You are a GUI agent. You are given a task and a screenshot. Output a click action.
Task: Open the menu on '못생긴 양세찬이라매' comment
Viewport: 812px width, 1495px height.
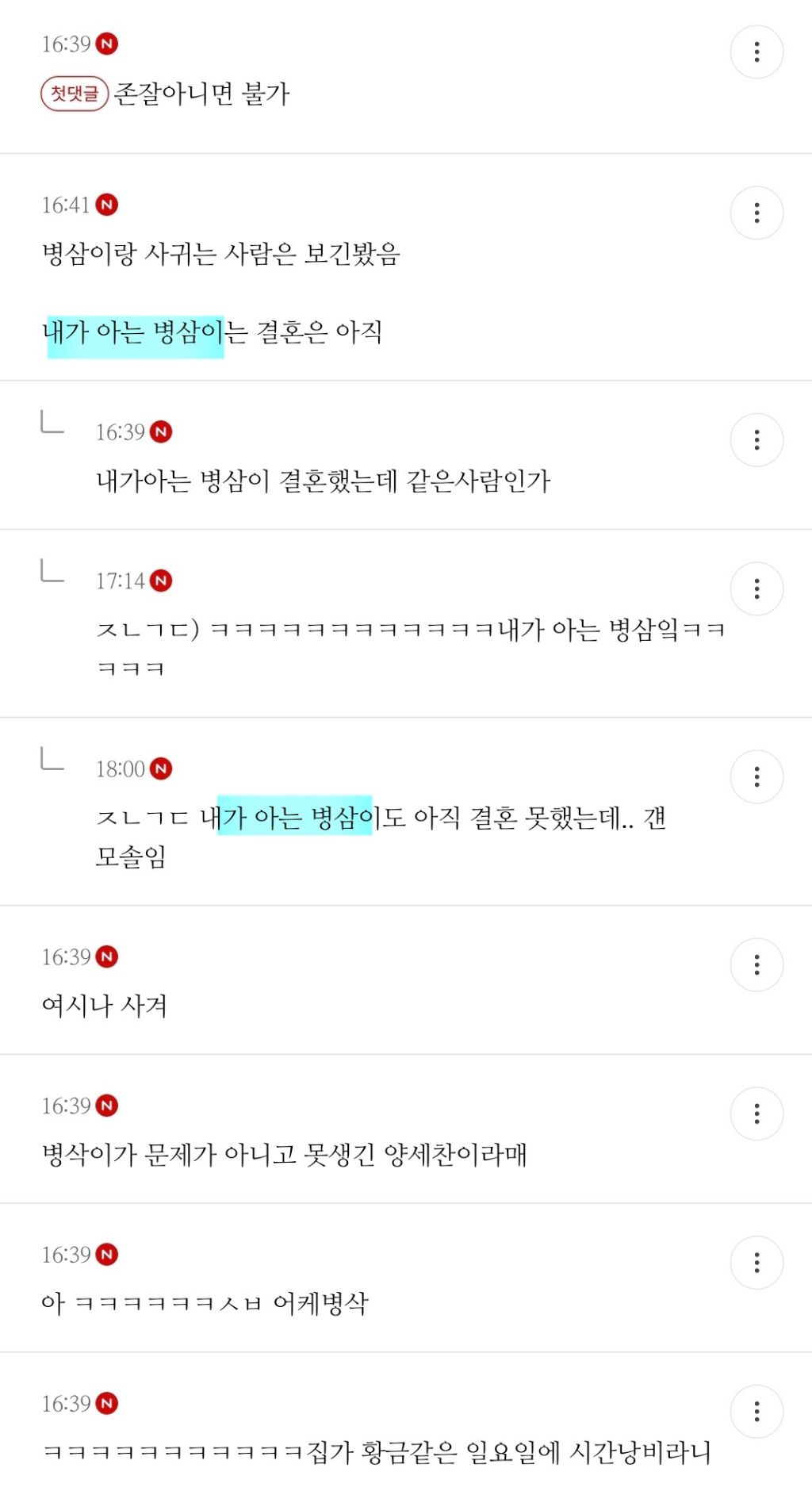click(756, 1114)
